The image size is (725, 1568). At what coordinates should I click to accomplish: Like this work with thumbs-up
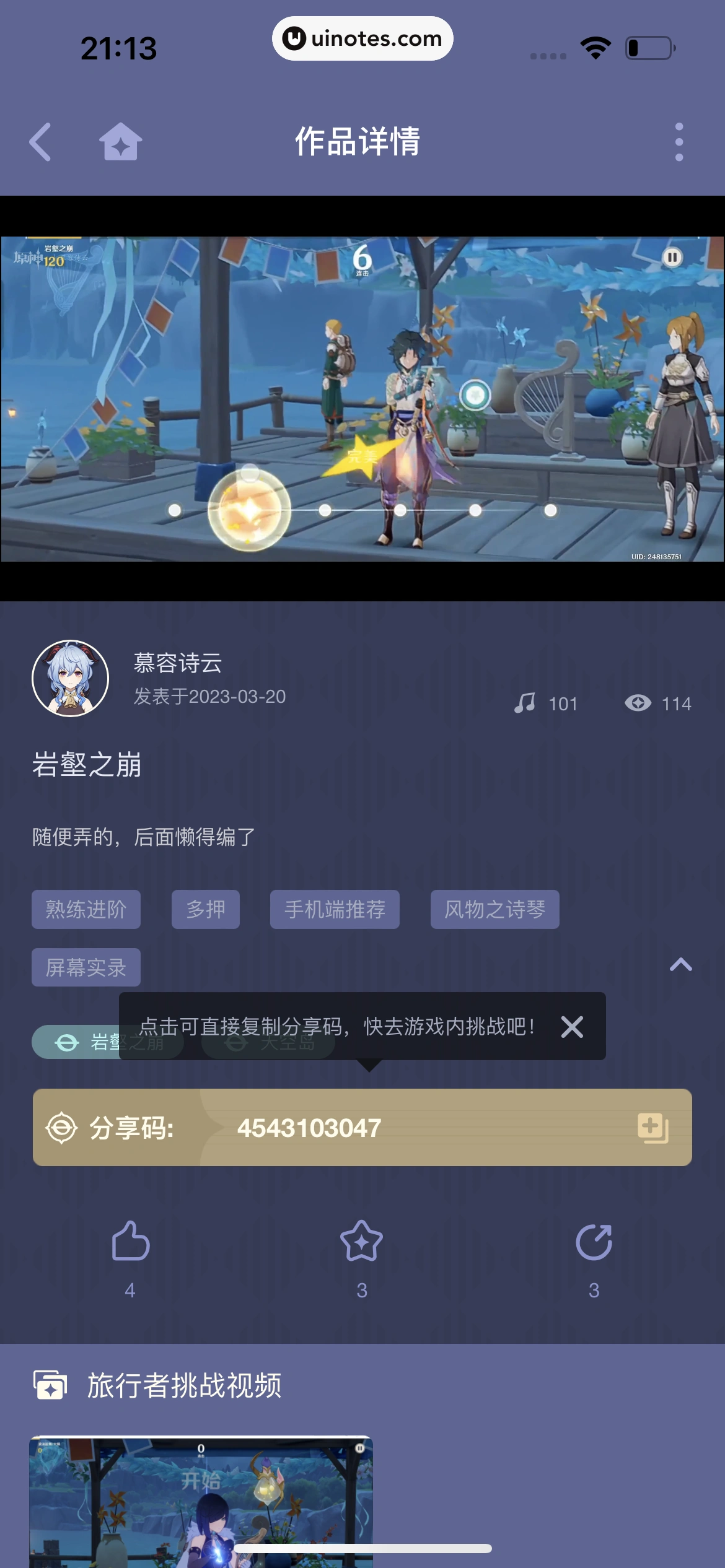130,1242
